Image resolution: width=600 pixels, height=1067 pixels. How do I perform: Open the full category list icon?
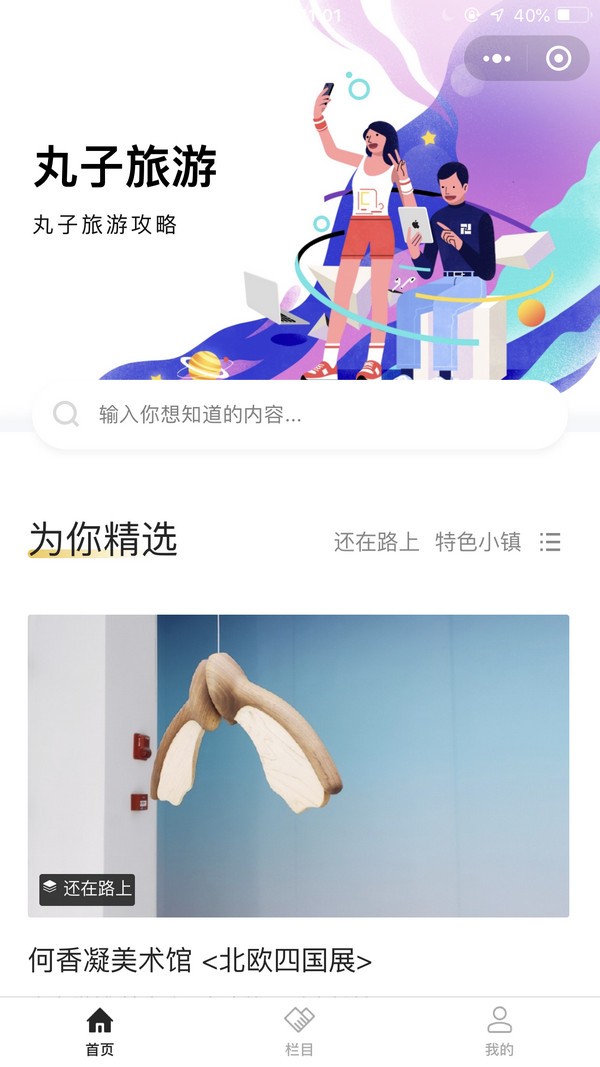coord(550,542)
